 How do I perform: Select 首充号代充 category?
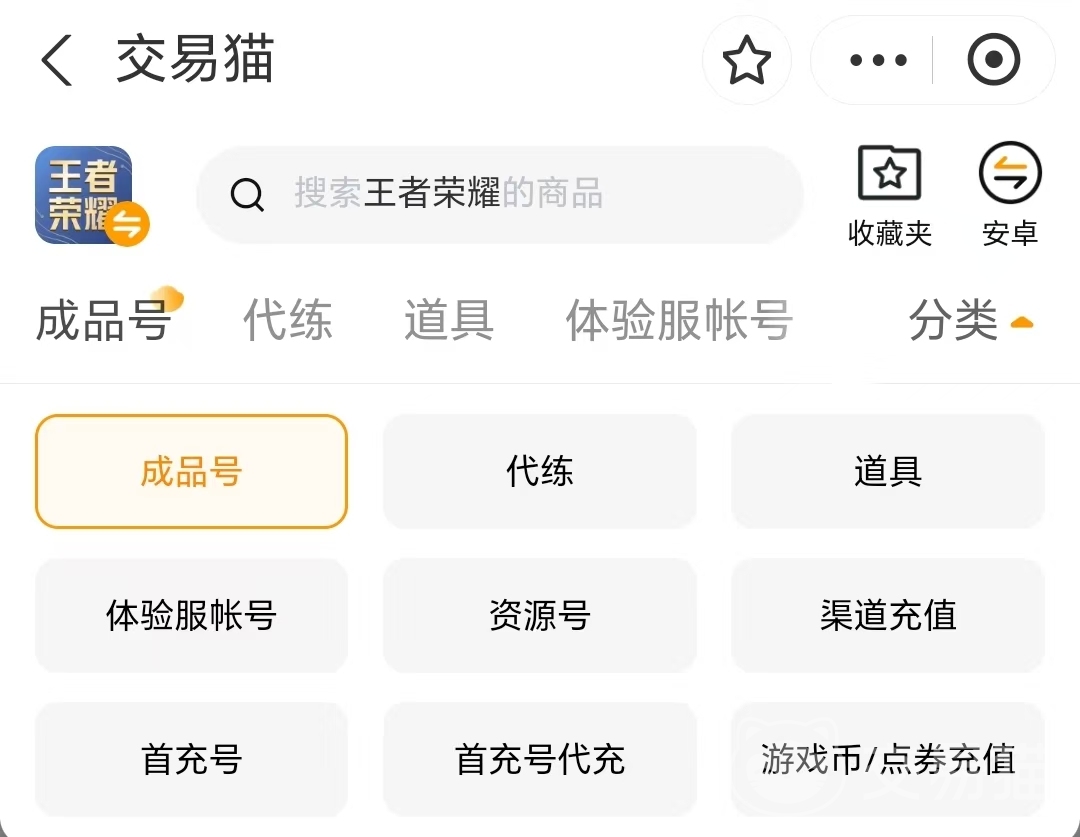[539, 759]
